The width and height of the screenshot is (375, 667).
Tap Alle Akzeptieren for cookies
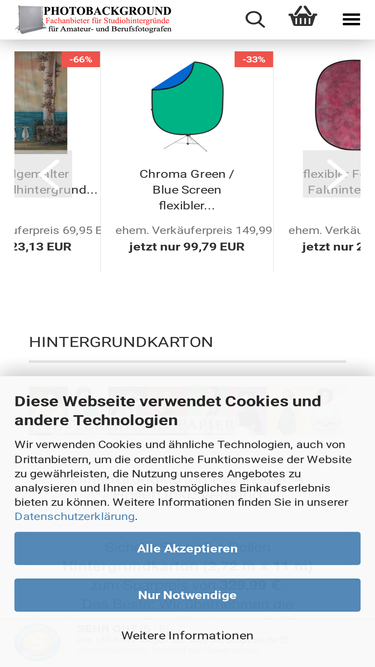pyautogui.click(x=188, y=548)
